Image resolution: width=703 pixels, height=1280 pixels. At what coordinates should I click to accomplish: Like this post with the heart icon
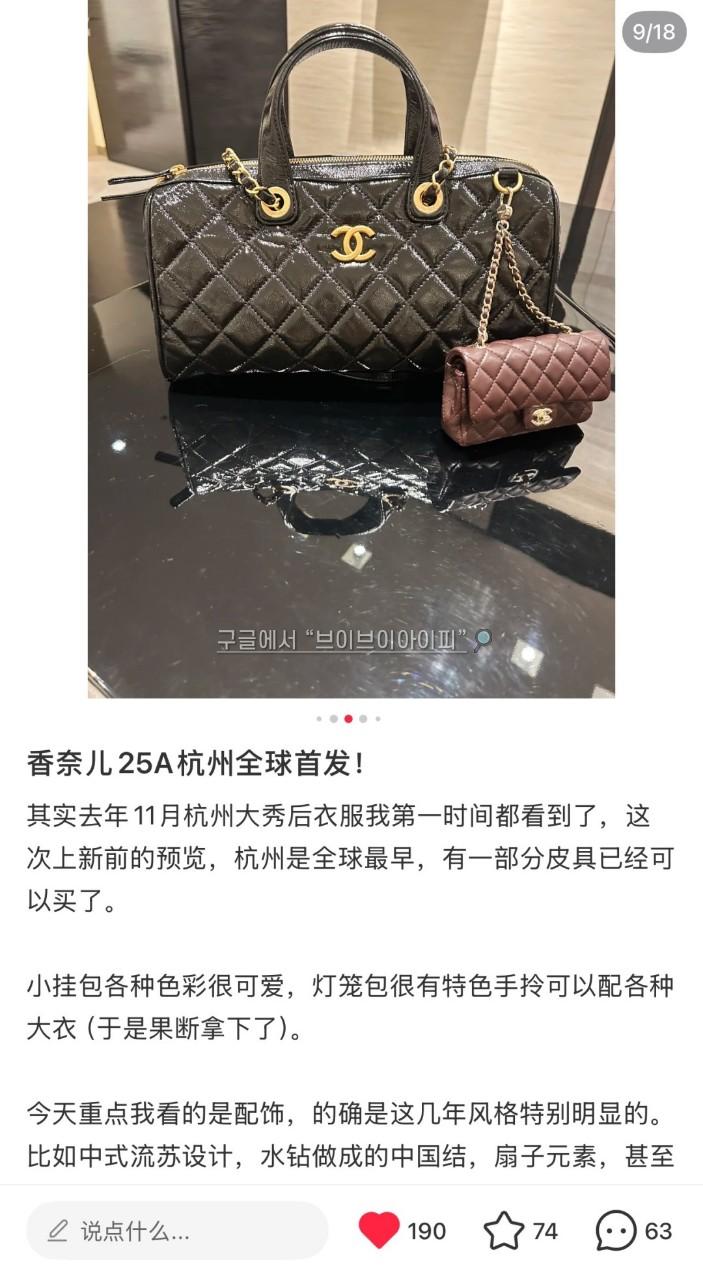(x=379, y=1230)
